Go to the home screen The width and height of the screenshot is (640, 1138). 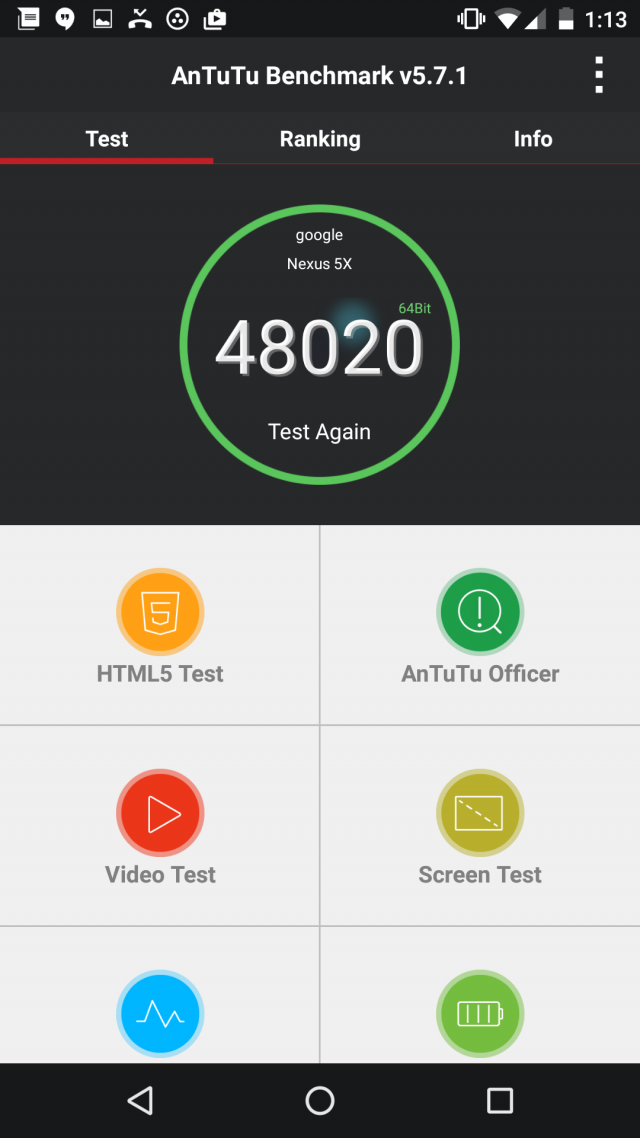point(320,1101)
